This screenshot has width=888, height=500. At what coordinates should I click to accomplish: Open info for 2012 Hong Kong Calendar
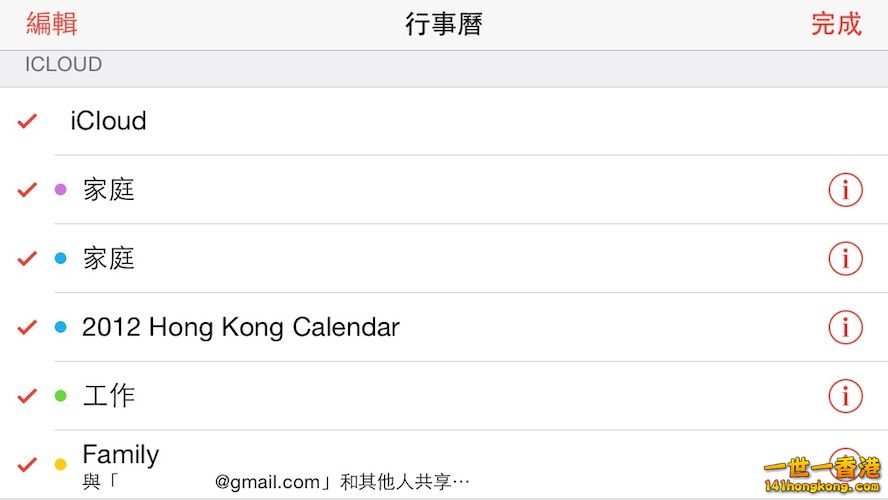[x=845, y=327]
